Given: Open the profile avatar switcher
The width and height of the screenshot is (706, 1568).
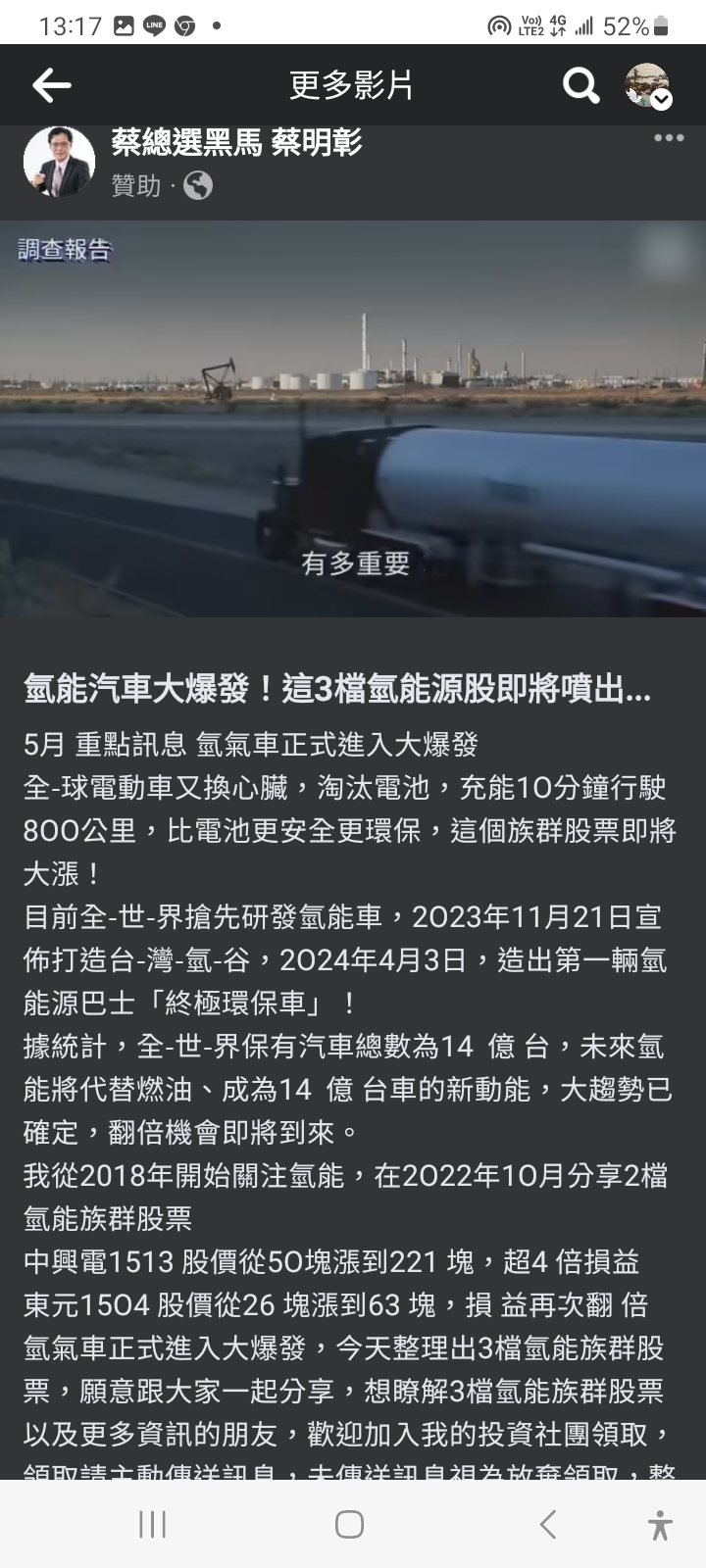Looking at the screenshot, I should (x=647, y=85).
